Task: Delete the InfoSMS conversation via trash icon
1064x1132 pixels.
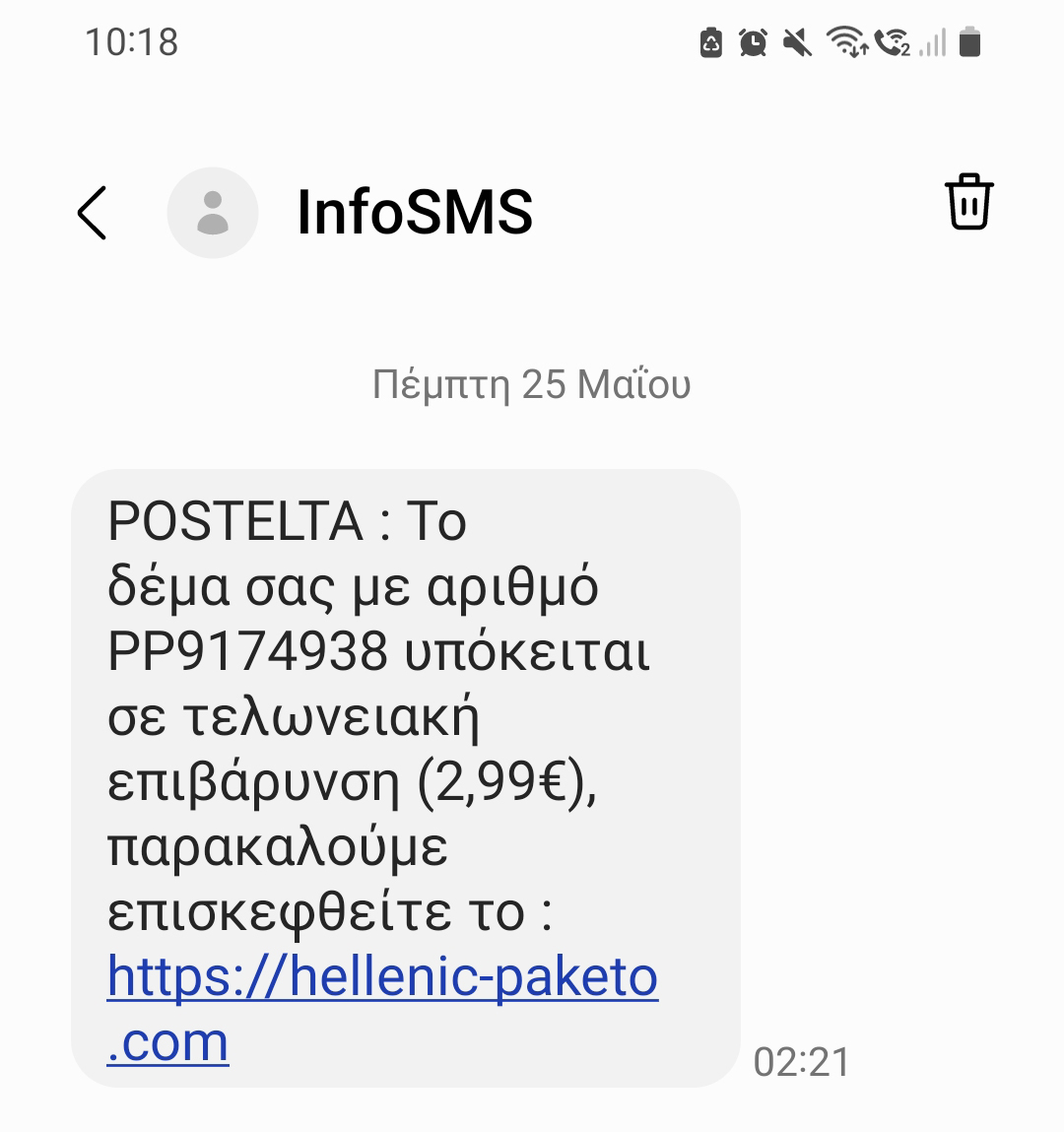Action: 968,202
